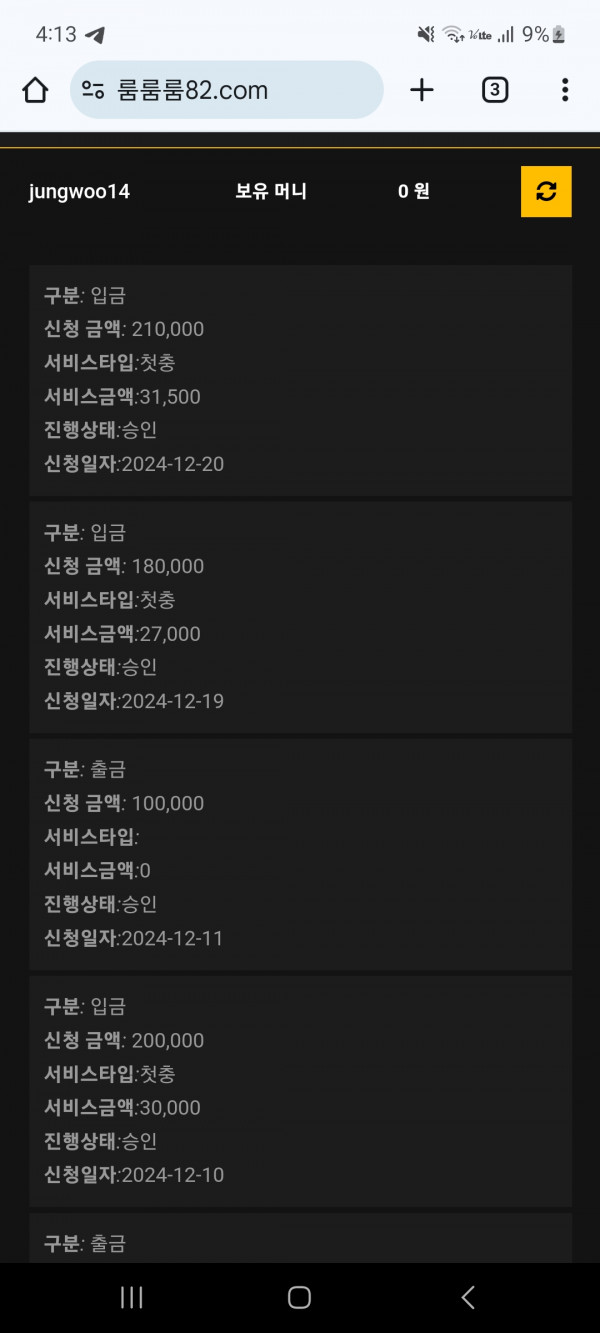Screen dimensions: 600x1333
Task: Open the tab switcher showing 3 tabs
Action: click(x=495, y=90)
